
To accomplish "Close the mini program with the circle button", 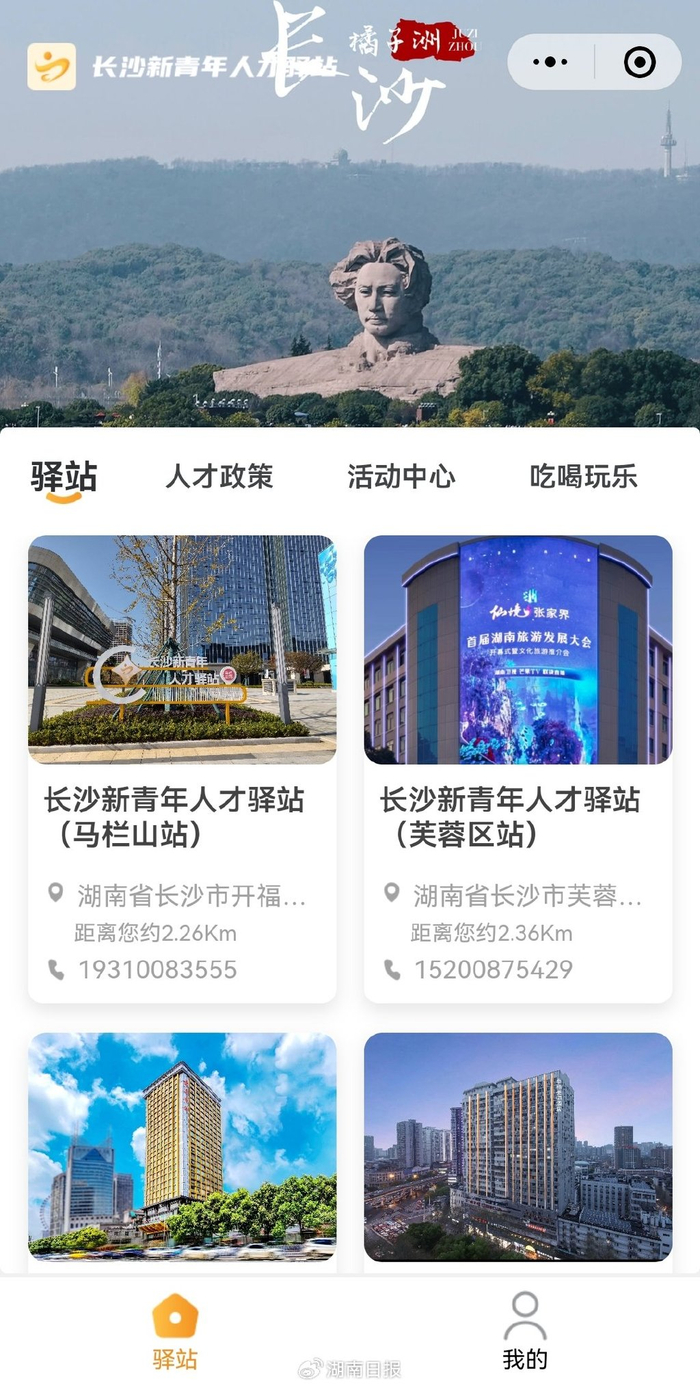I will 639,62.
